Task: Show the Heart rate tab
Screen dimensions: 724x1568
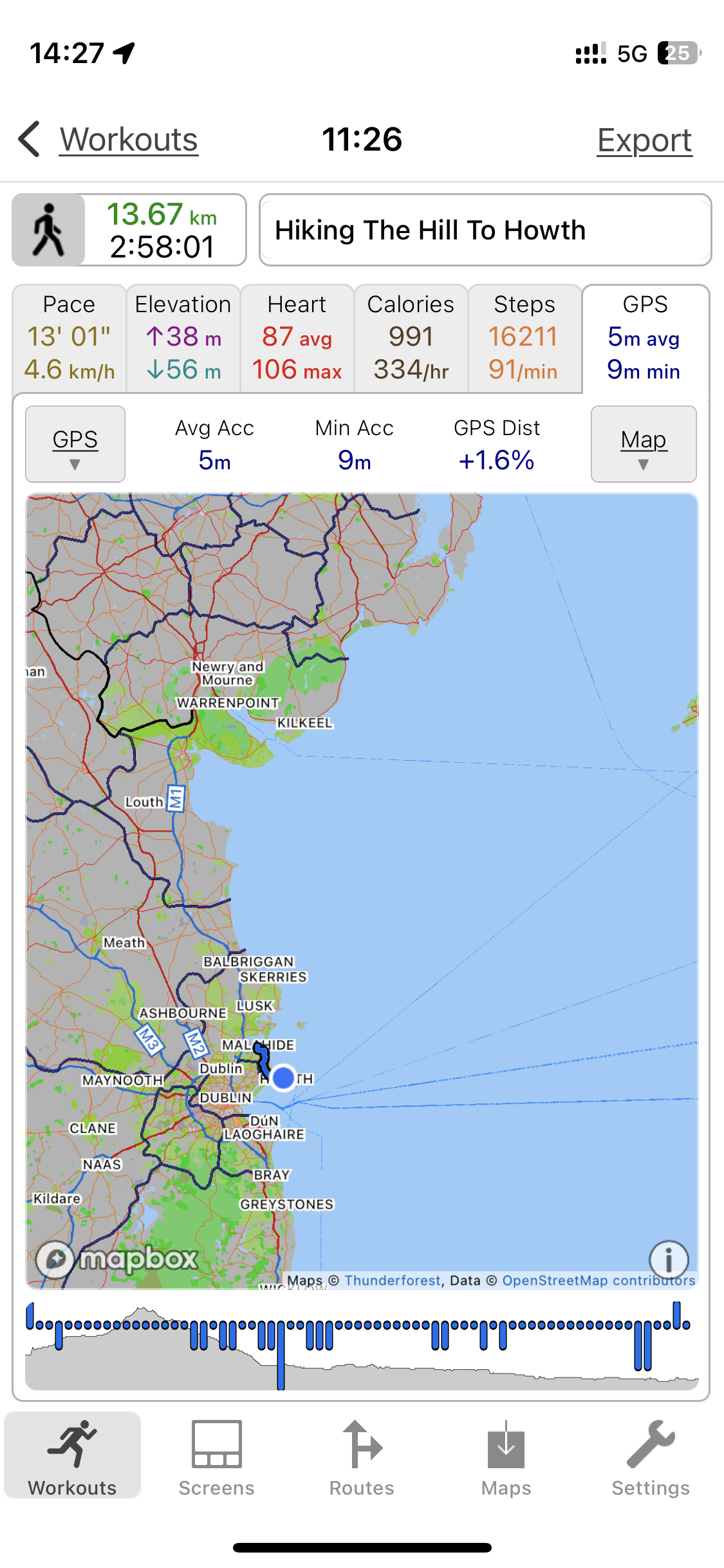Action: 297,338
